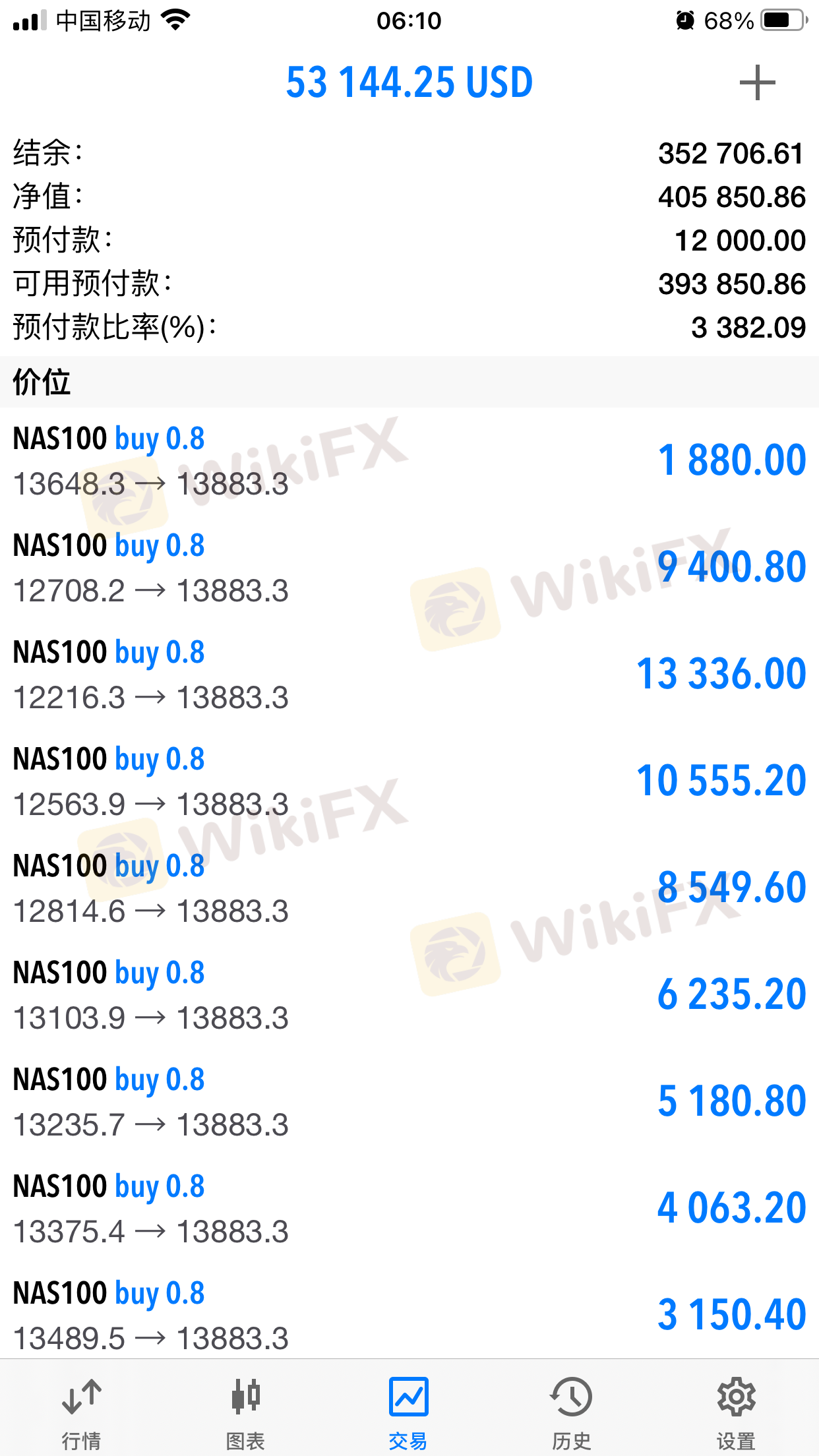Open the NAS100 position with profit 6 235.20
The height and width of the screenshot is (1456, 819).
coord(409,995)
